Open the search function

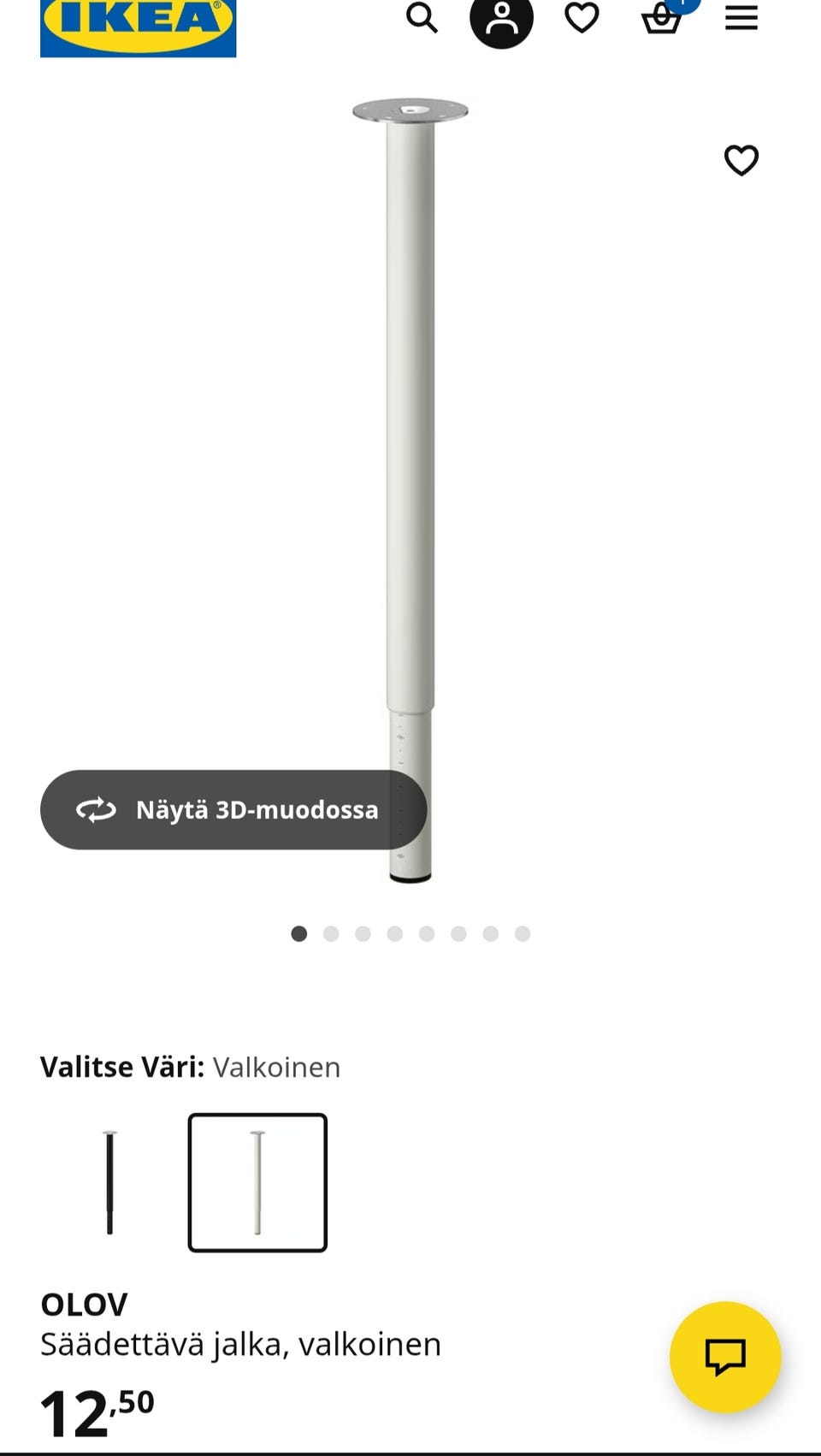coord(422,19)
